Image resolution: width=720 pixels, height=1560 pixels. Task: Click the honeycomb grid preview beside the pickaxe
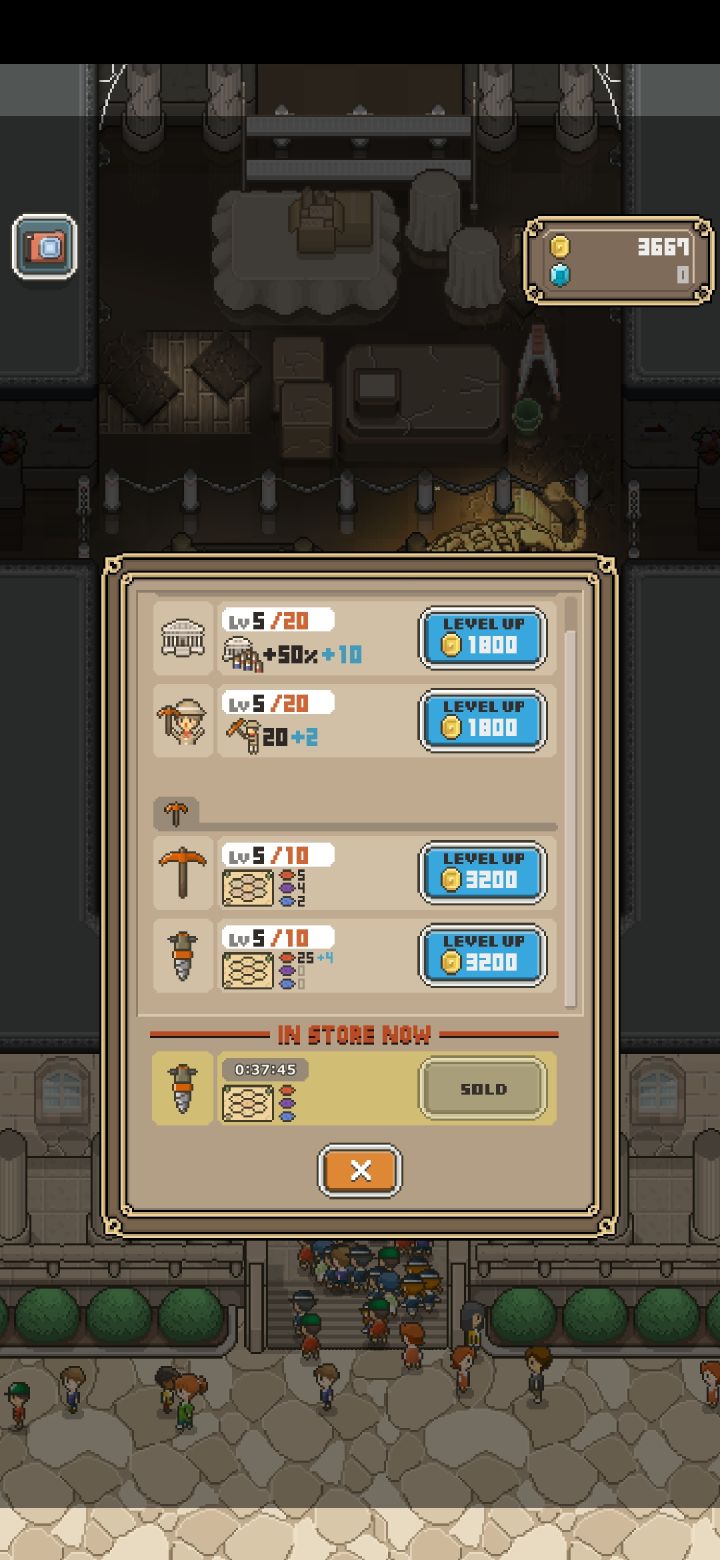coord(250,886)
